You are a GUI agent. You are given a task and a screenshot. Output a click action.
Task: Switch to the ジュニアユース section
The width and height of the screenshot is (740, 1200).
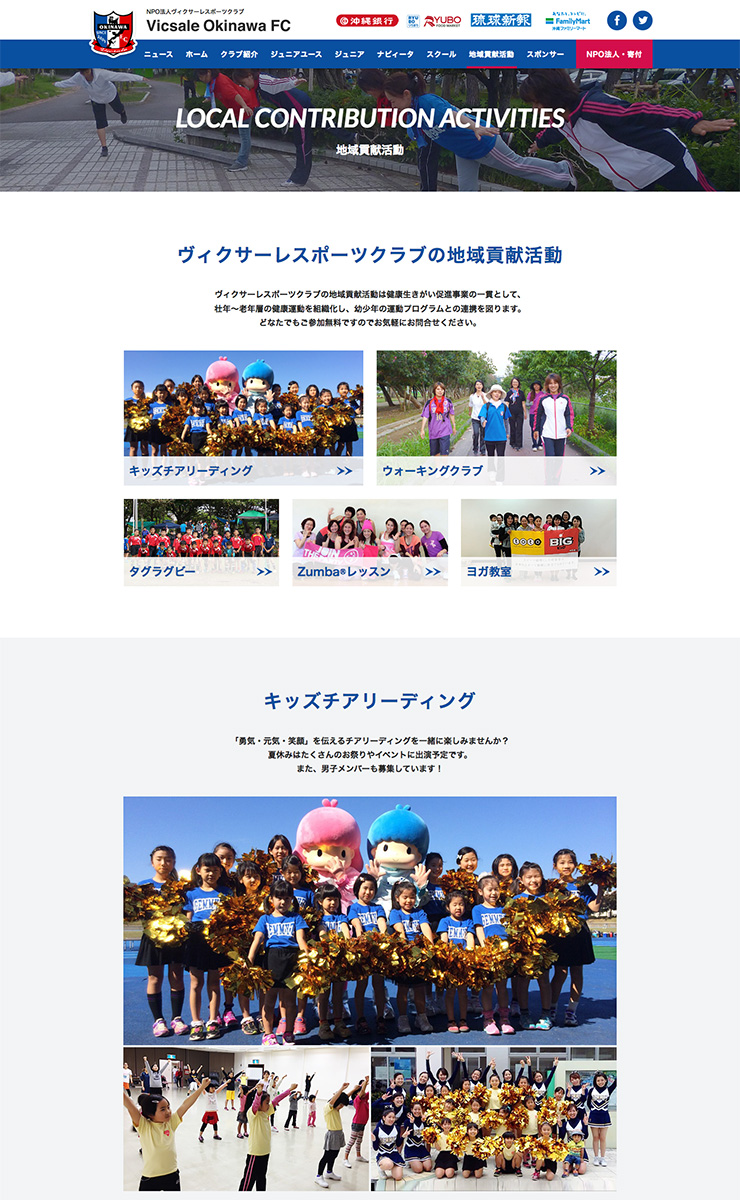point(296,54)
